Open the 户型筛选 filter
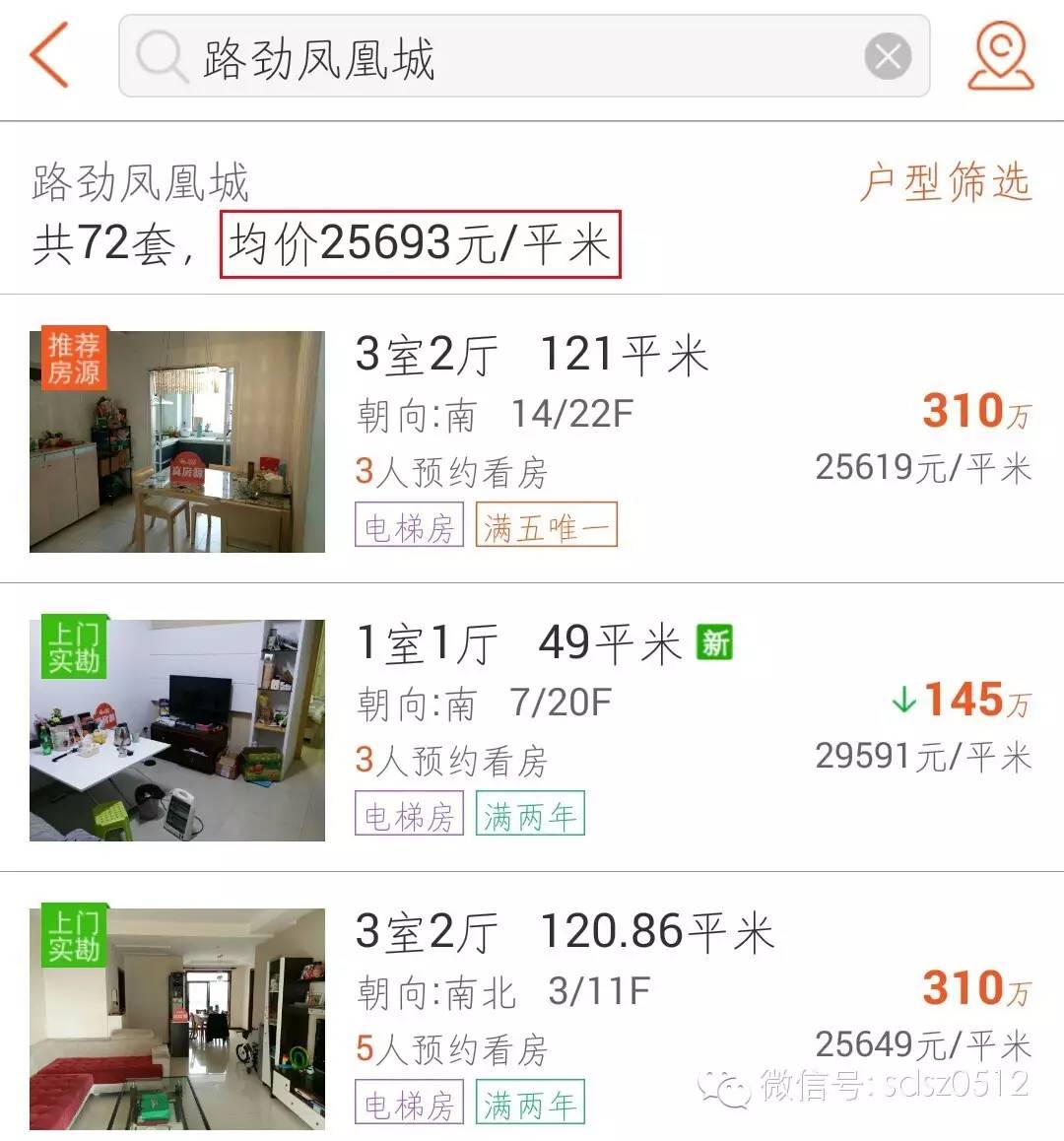The width and height of the screenshot is (1064, 1141). coord(946,182)
